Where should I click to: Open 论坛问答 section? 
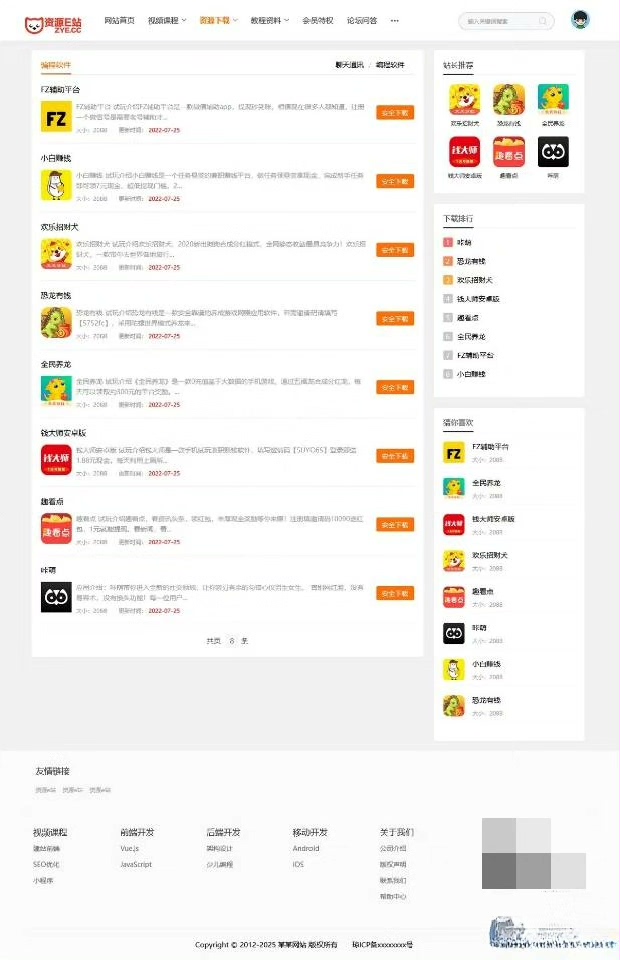[x=362, y=20]
